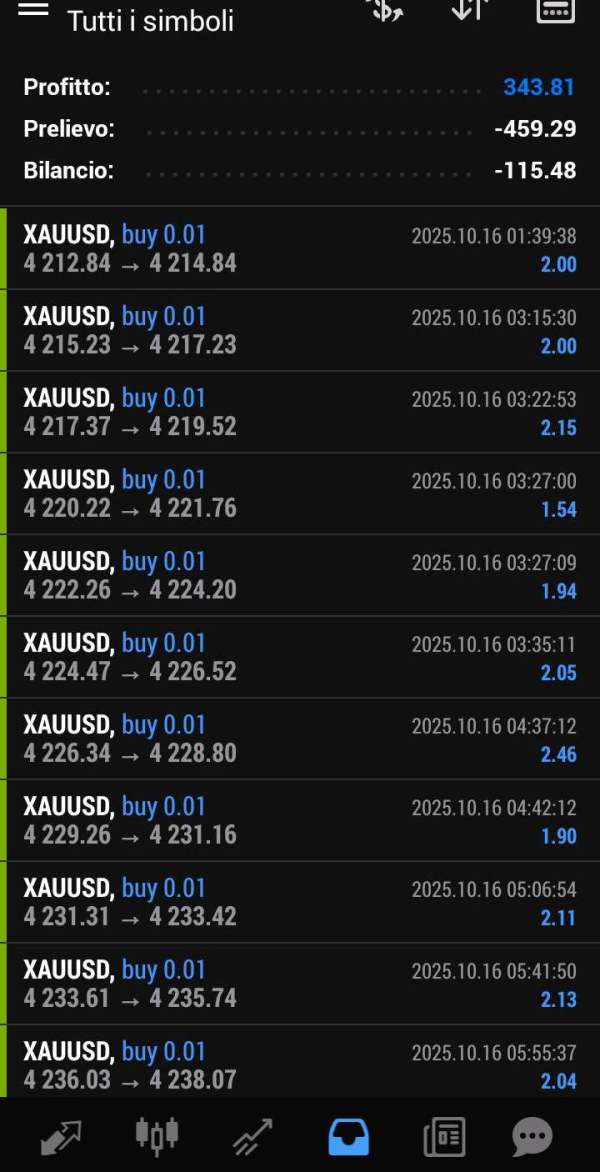The image size is (600, 1172).
Task: Open the Messages chat tab
Action: point(532,1136)
